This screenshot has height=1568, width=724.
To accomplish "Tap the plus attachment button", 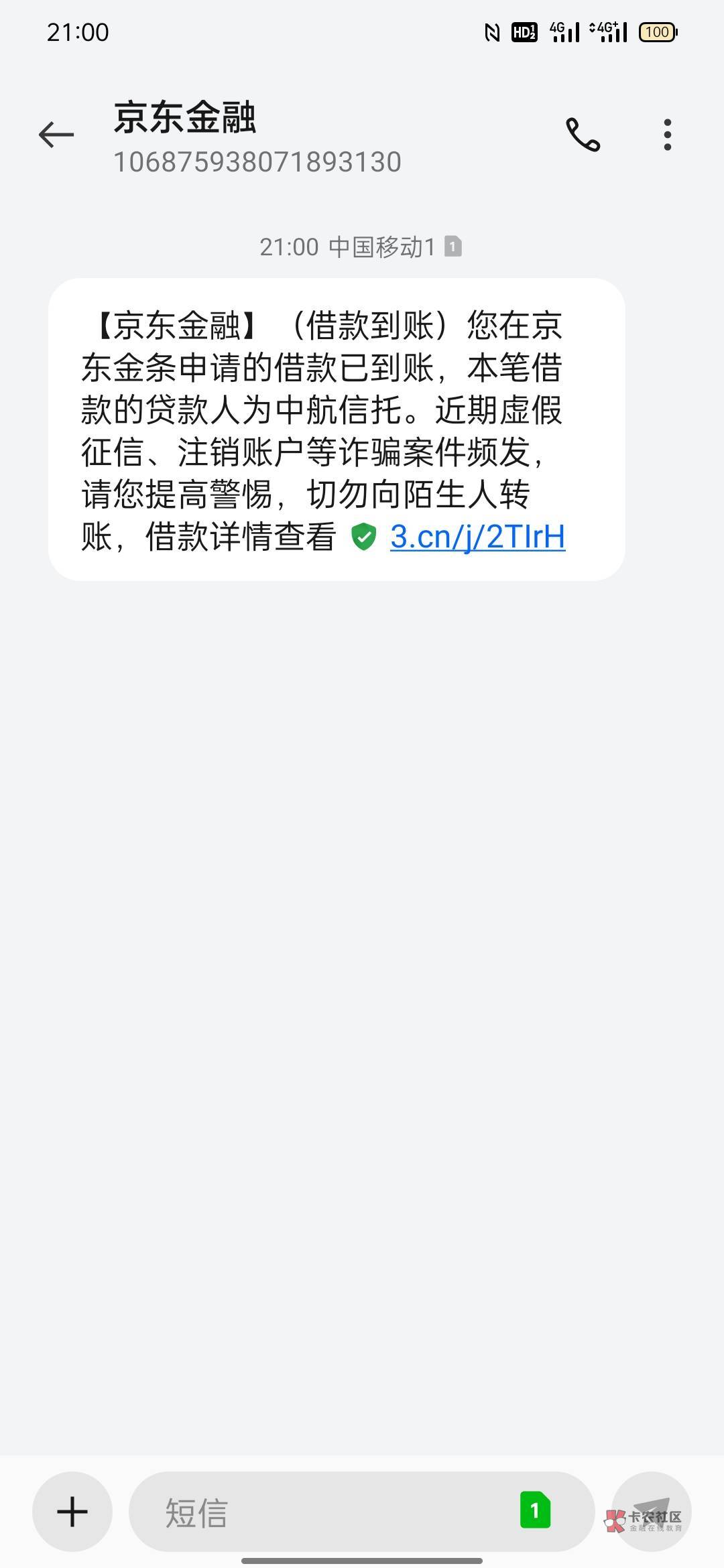I will [x=72, y=1512].
